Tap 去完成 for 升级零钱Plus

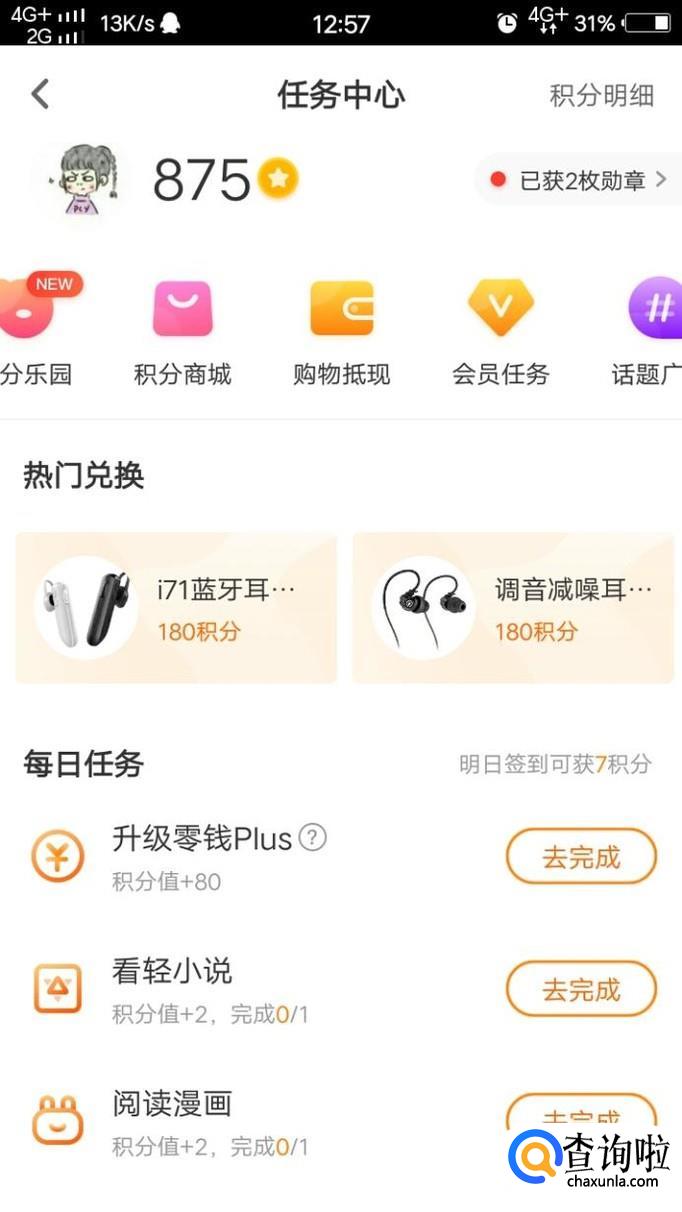tap(581, 857)
